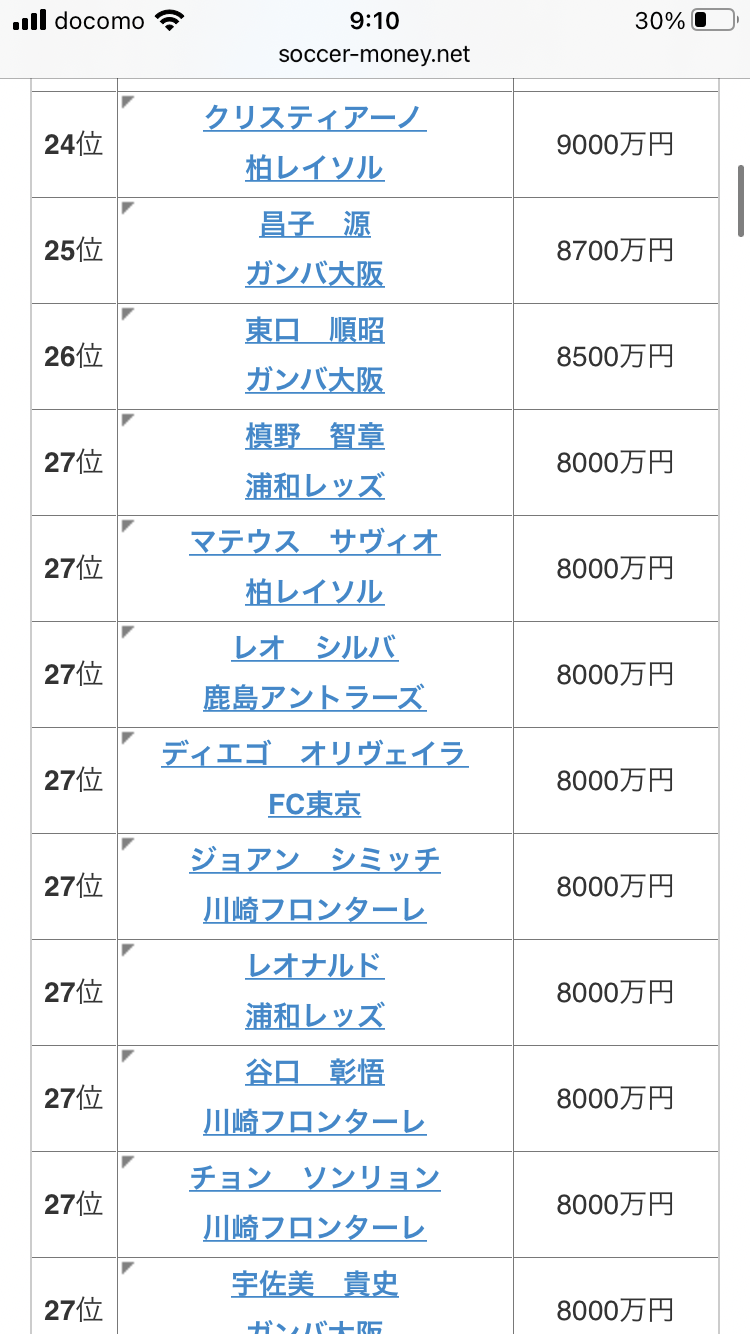Image resolution: width=750 pixels, height=1334 pixels.
Task: Open the クリスティアーノ player link
Action: point(315,118)
